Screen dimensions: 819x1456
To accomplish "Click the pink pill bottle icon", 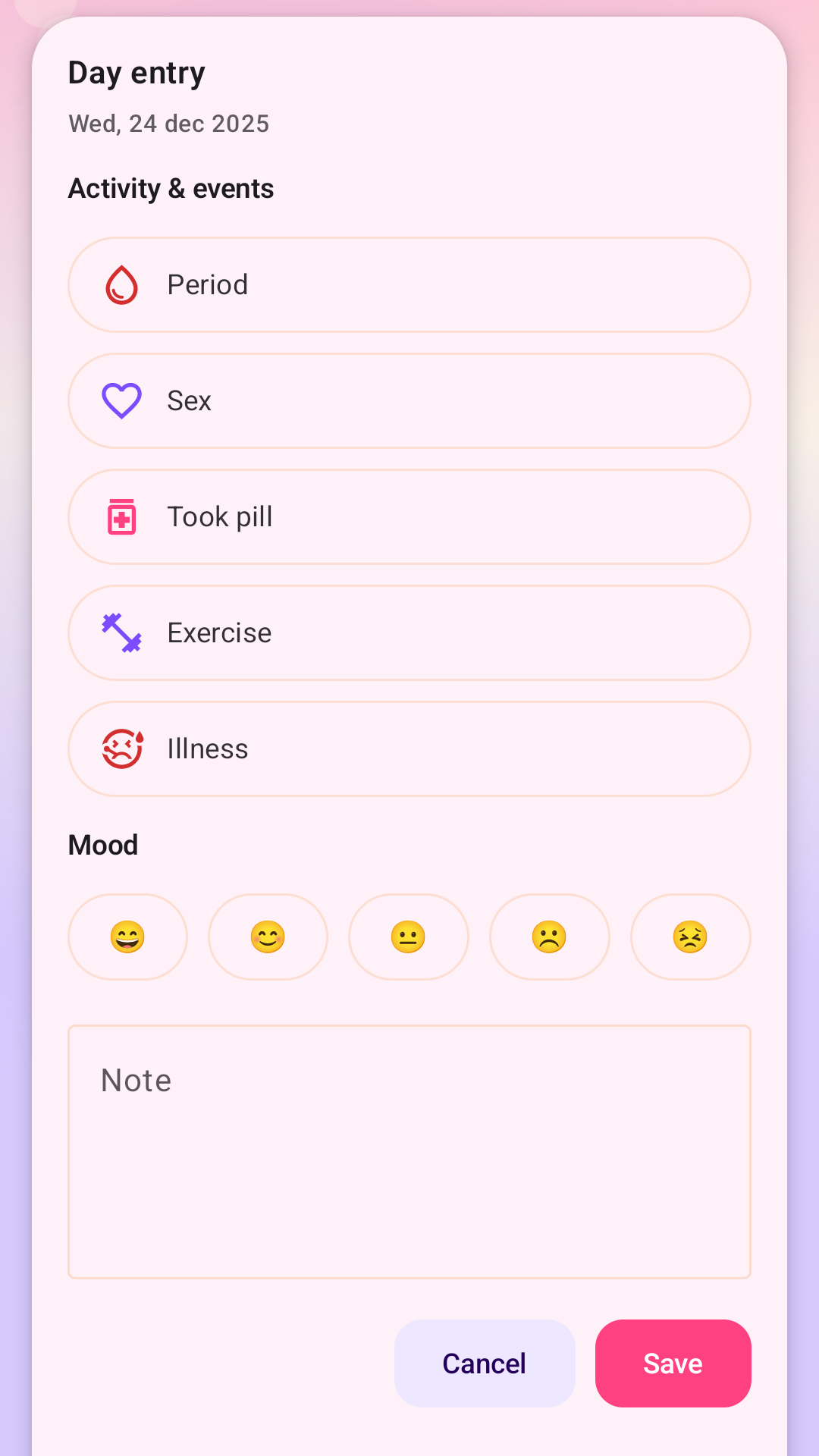I will (121, 516).
